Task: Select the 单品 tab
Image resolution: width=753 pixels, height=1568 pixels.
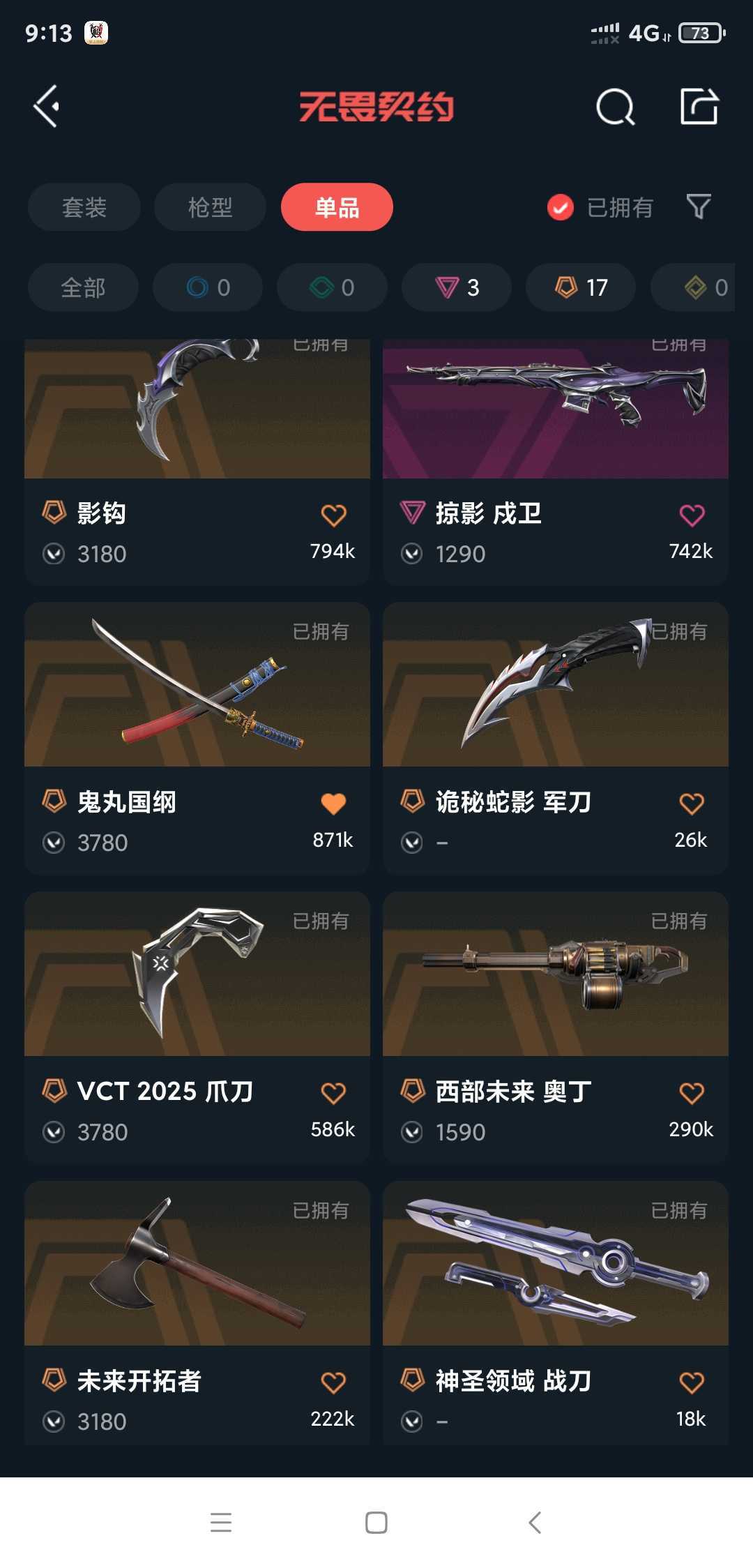Action: 337,207
